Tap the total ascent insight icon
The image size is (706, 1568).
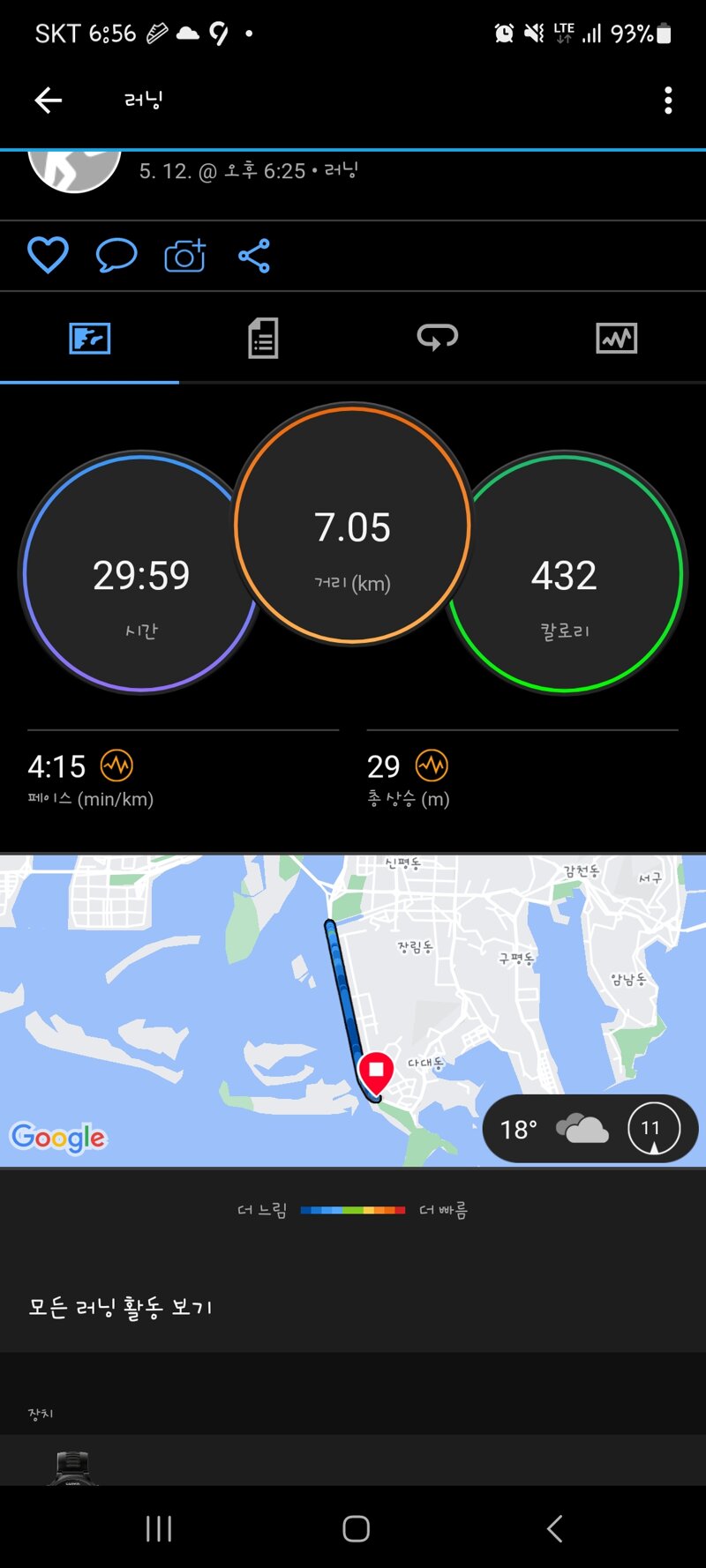pyautogui.click(x=432, y=765)
